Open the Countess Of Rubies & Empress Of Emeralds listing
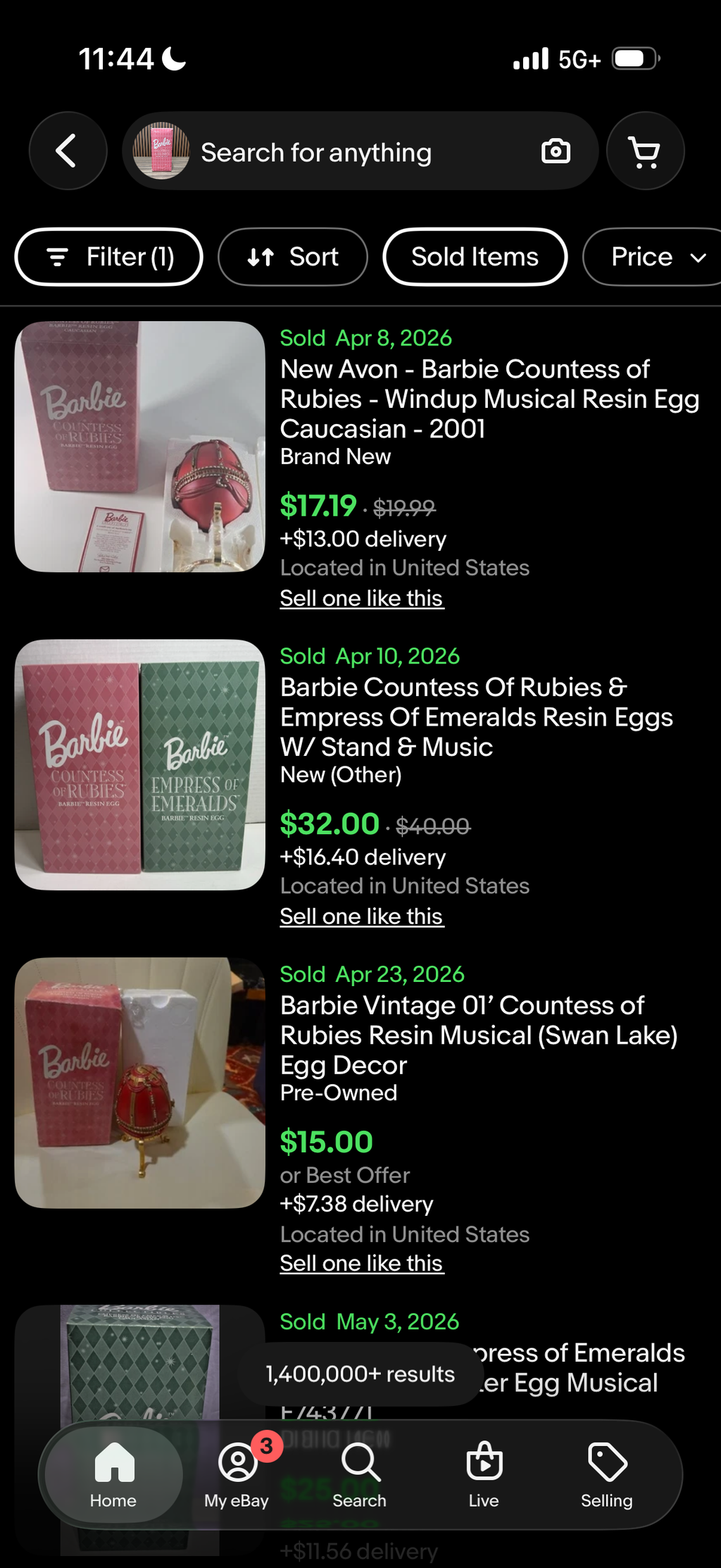The image size is (721, 1568). tap(477, 717)
